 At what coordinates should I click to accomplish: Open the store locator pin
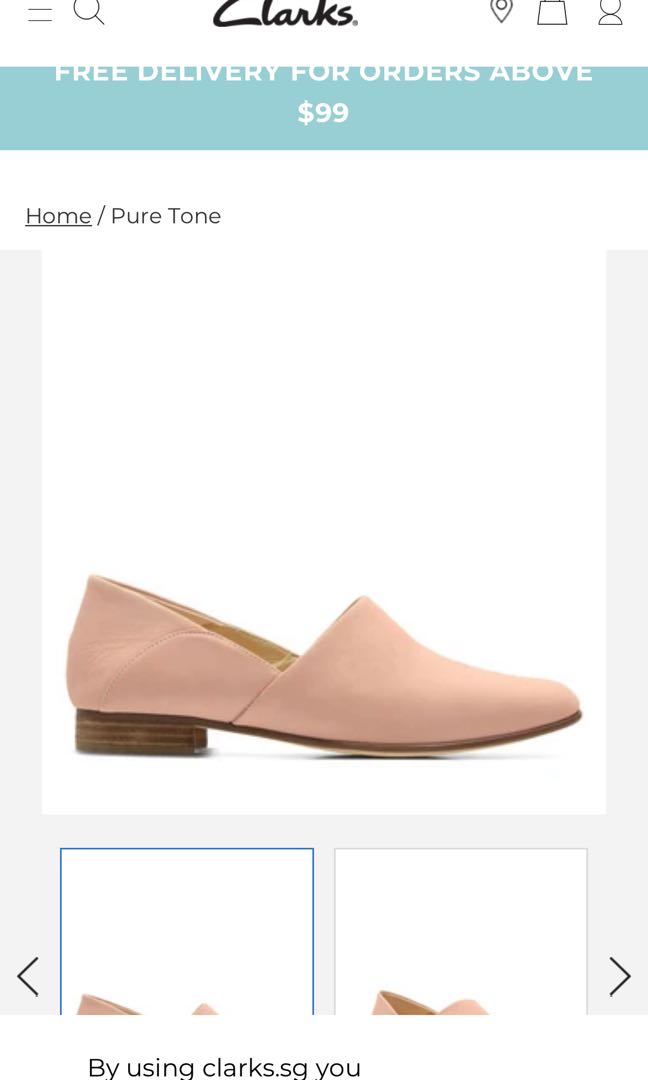(501, 11)
